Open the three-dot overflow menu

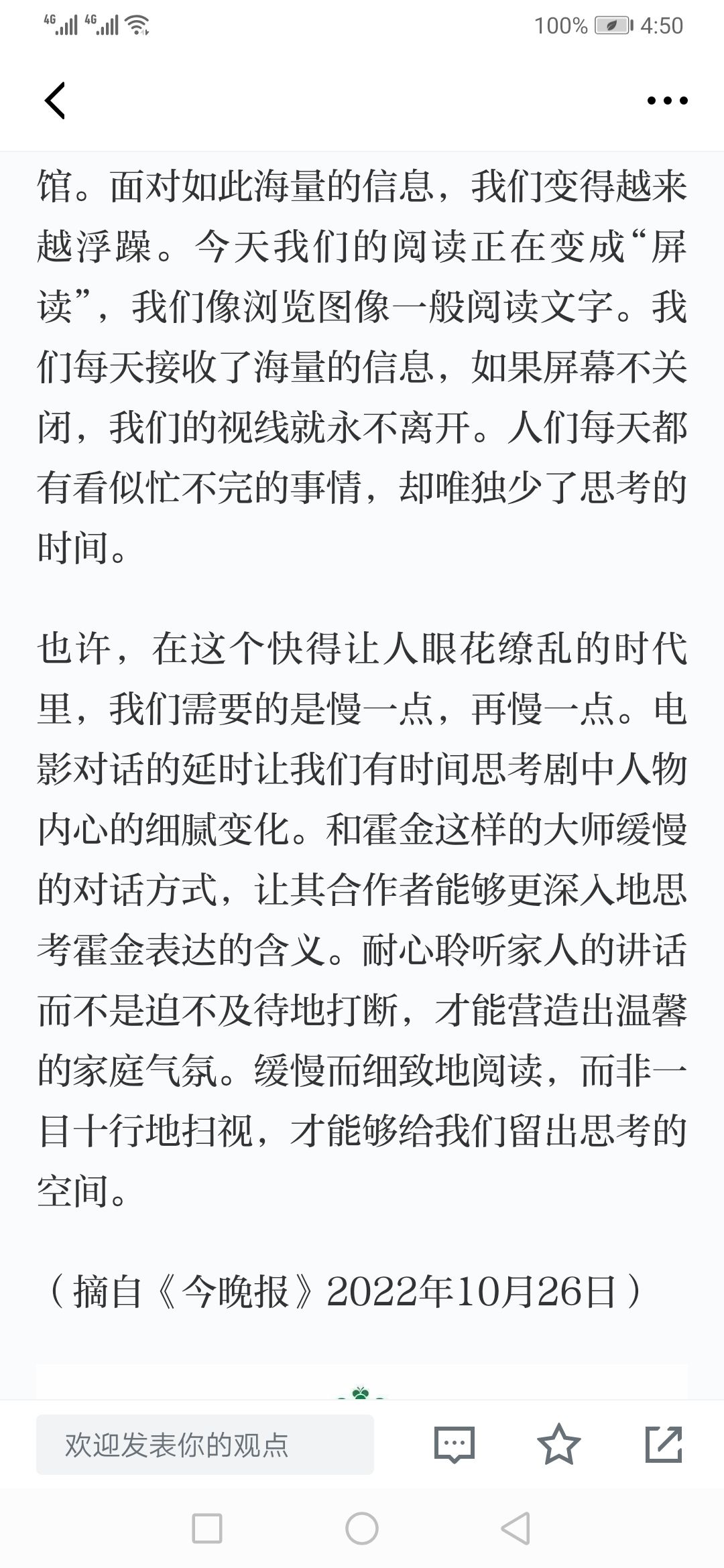[667, 101]
